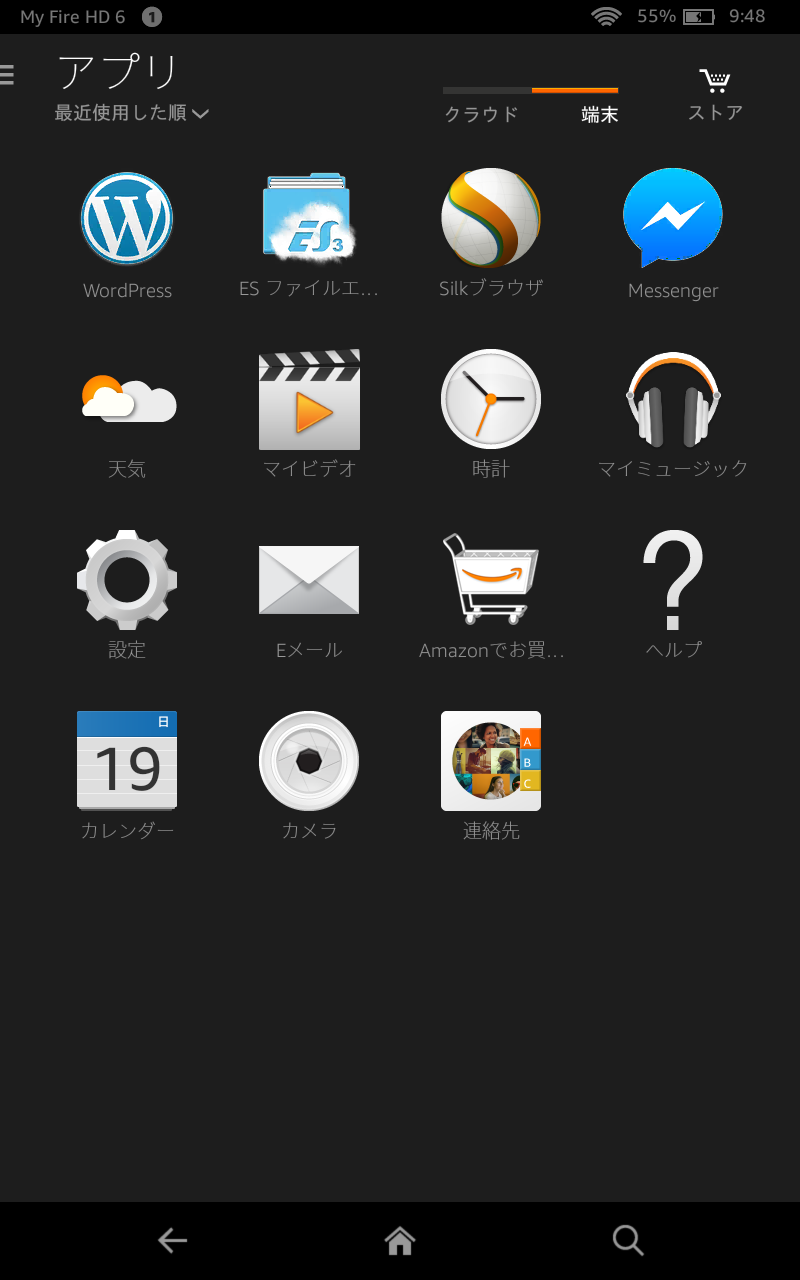Image resolution: width=800 pixels, height=1280 pixels.
Task: Open the Messenger app
Action: tap(673, 219)
